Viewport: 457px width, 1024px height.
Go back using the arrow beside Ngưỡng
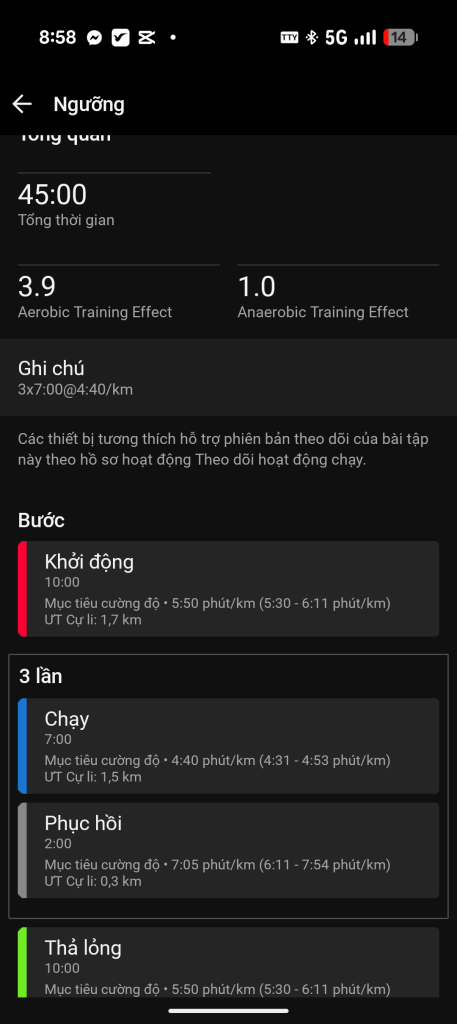click(22, 104)
